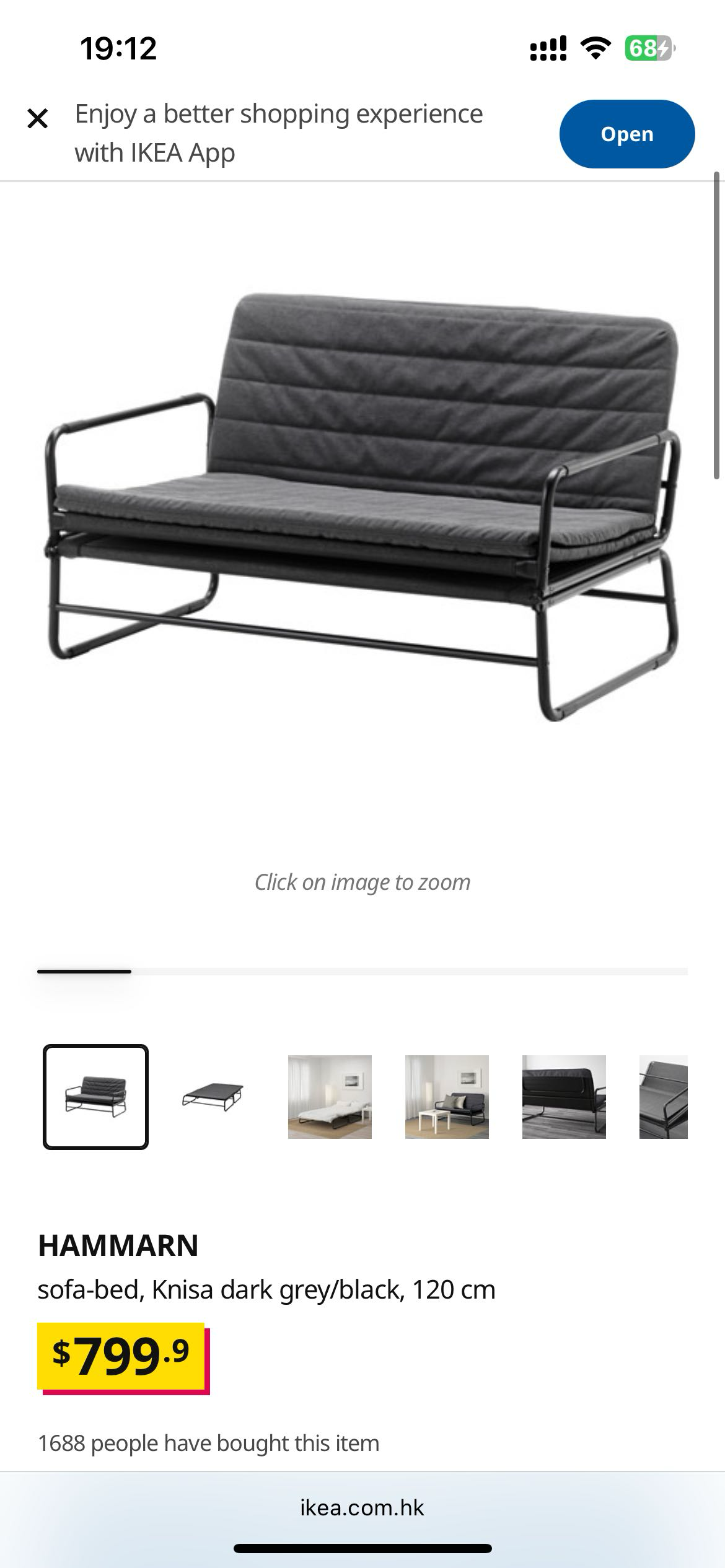Tap the ikea.com.hk address bar
Screen dimensions: 725x1568
coord(362,1507)
